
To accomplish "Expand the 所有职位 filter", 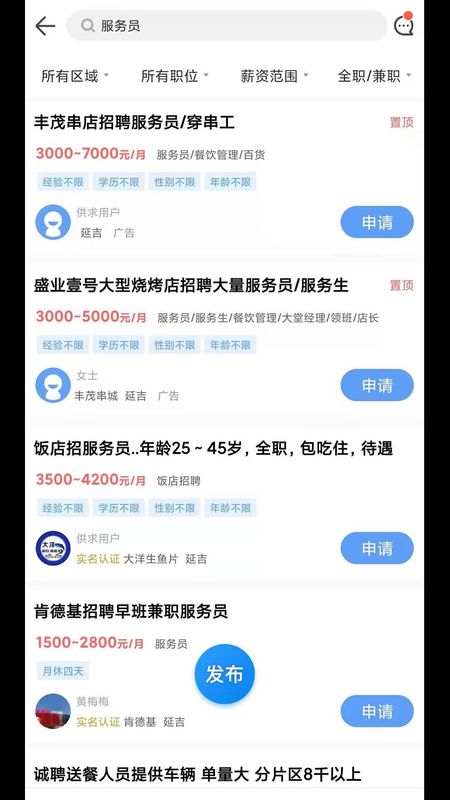I will 174,77.
